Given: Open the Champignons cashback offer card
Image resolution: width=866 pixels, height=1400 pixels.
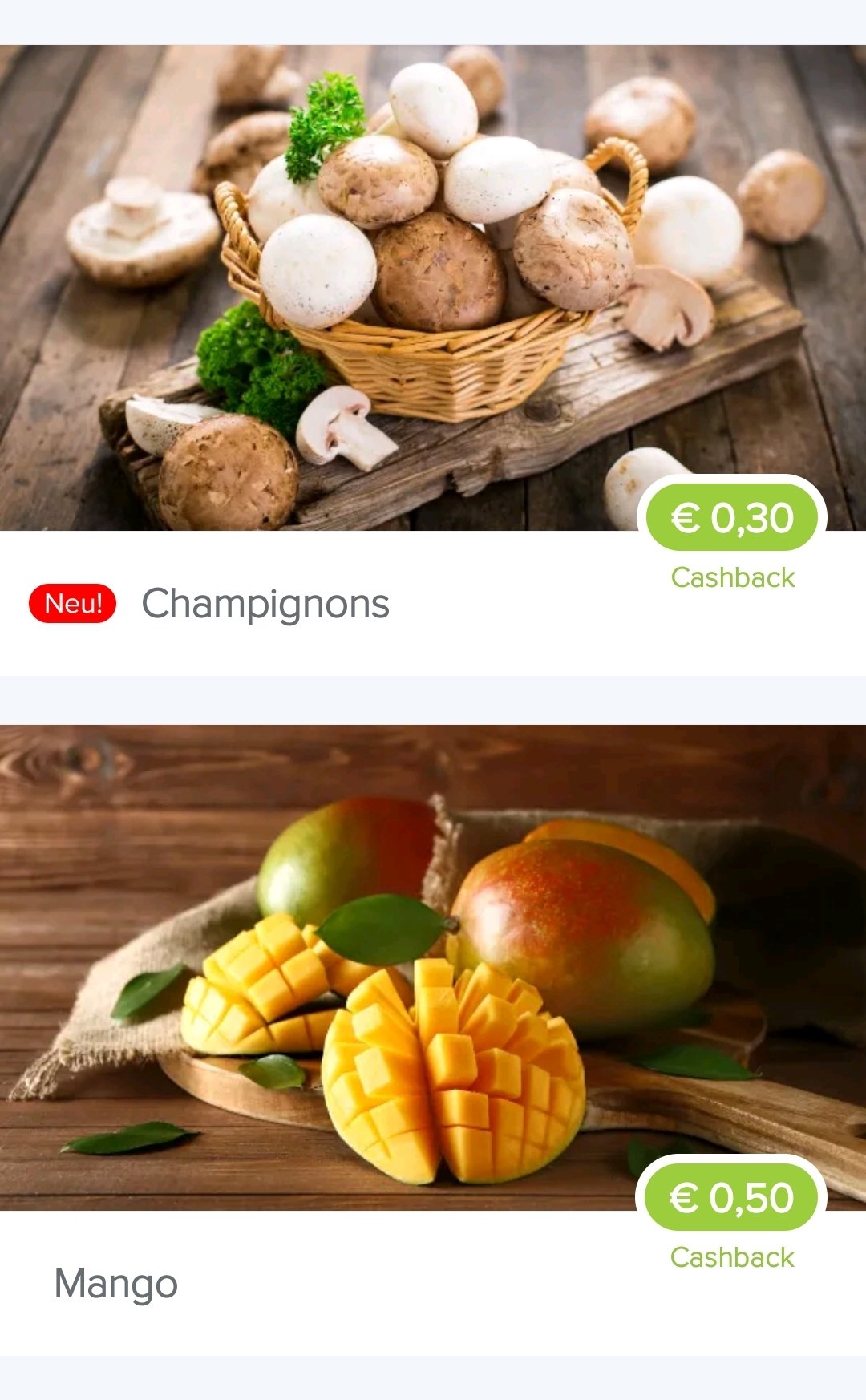Looking at the screenshot, I should tap(433, 360).
